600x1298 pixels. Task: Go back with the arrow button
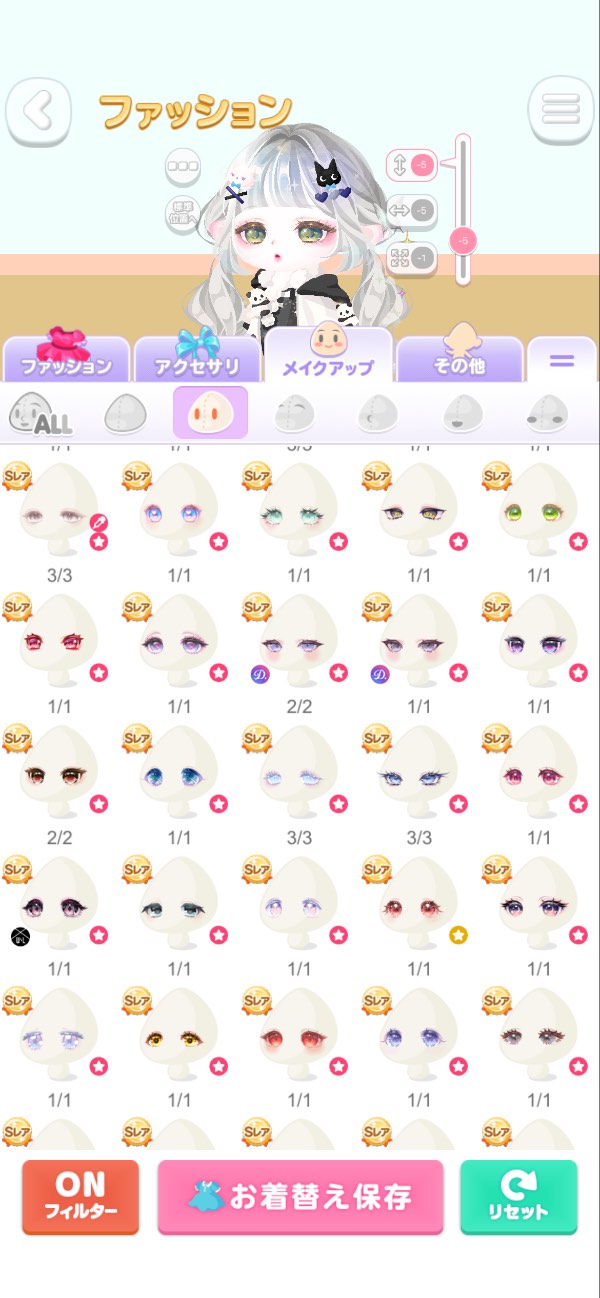pos(39,110)
